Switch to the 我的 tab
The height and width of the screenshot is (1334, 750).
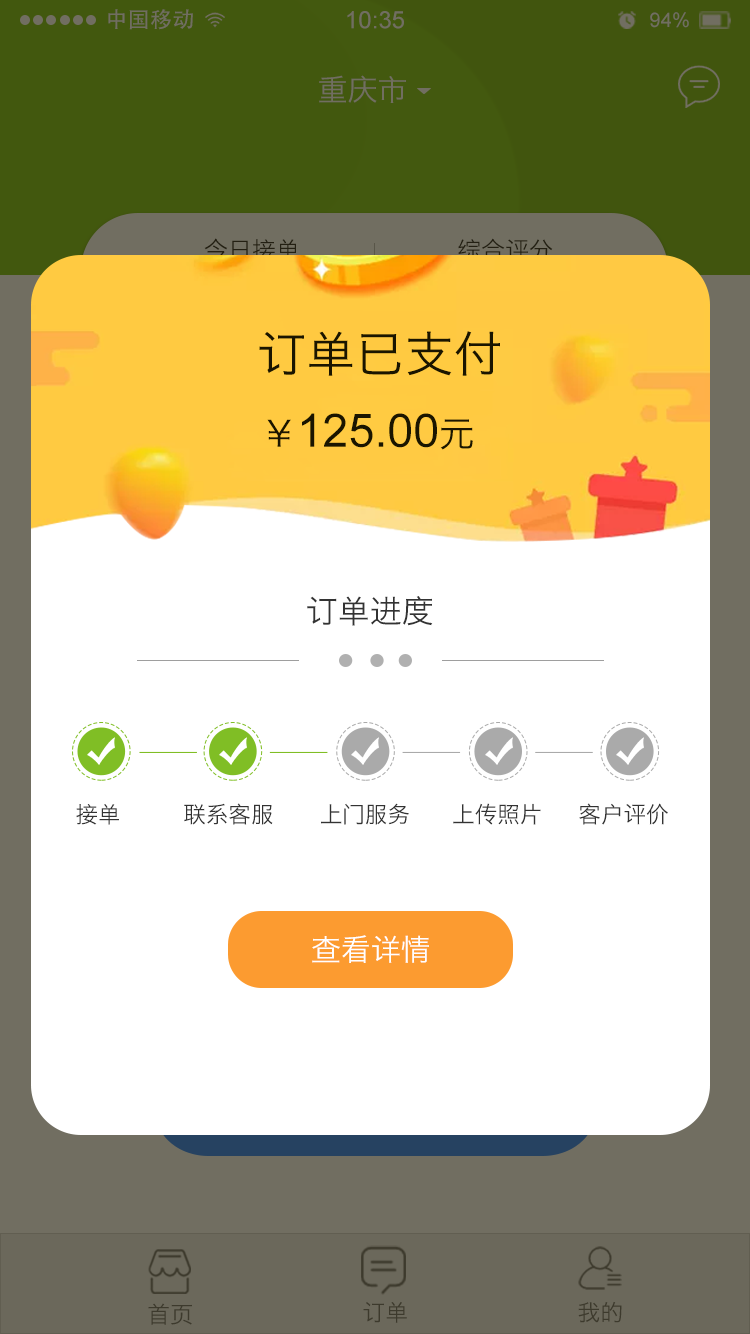coord(600,1286)
